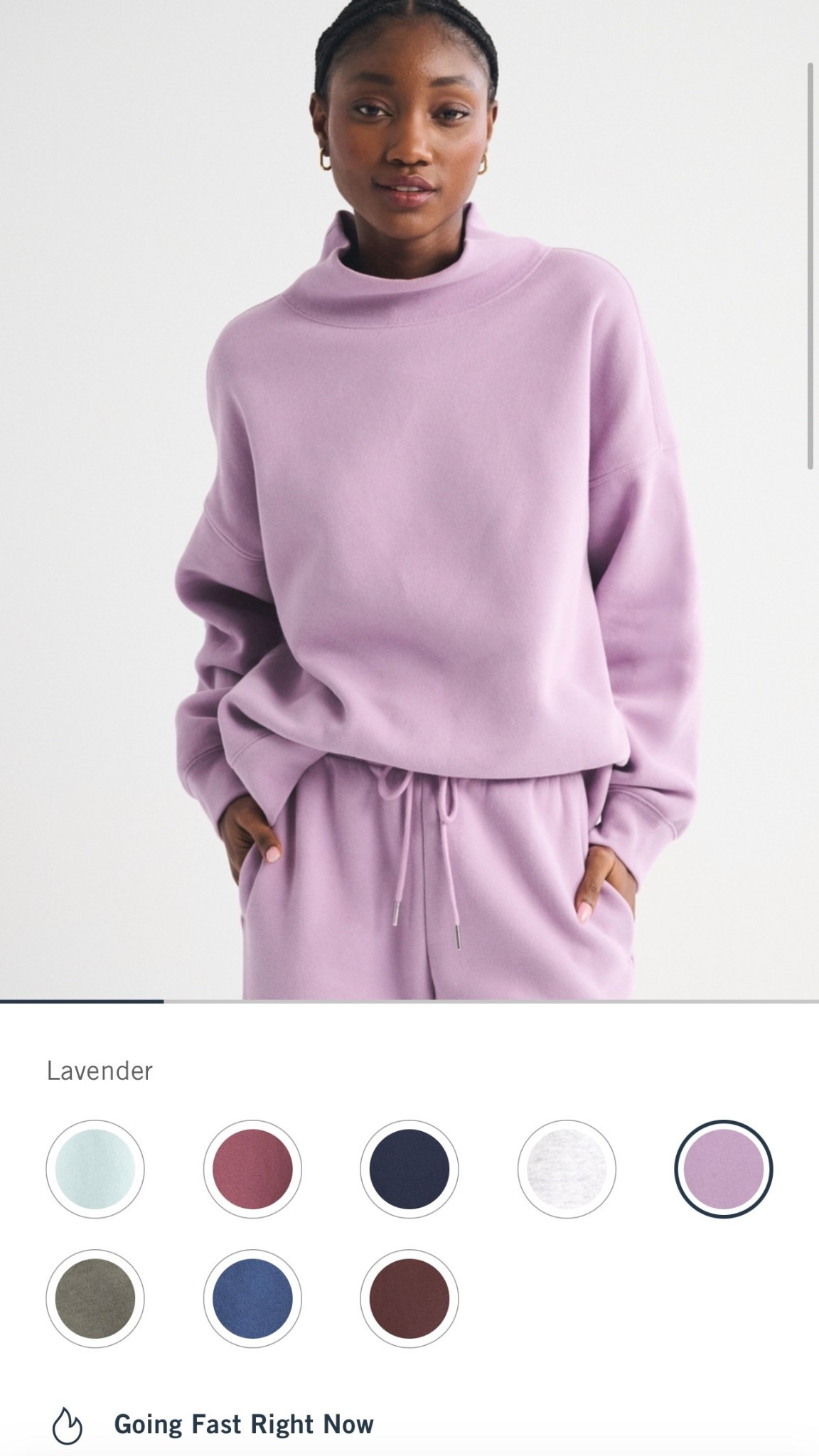Choose the olive colorway option
Viewport: 819px width, 1456px height.
(x=95, y=1297)
